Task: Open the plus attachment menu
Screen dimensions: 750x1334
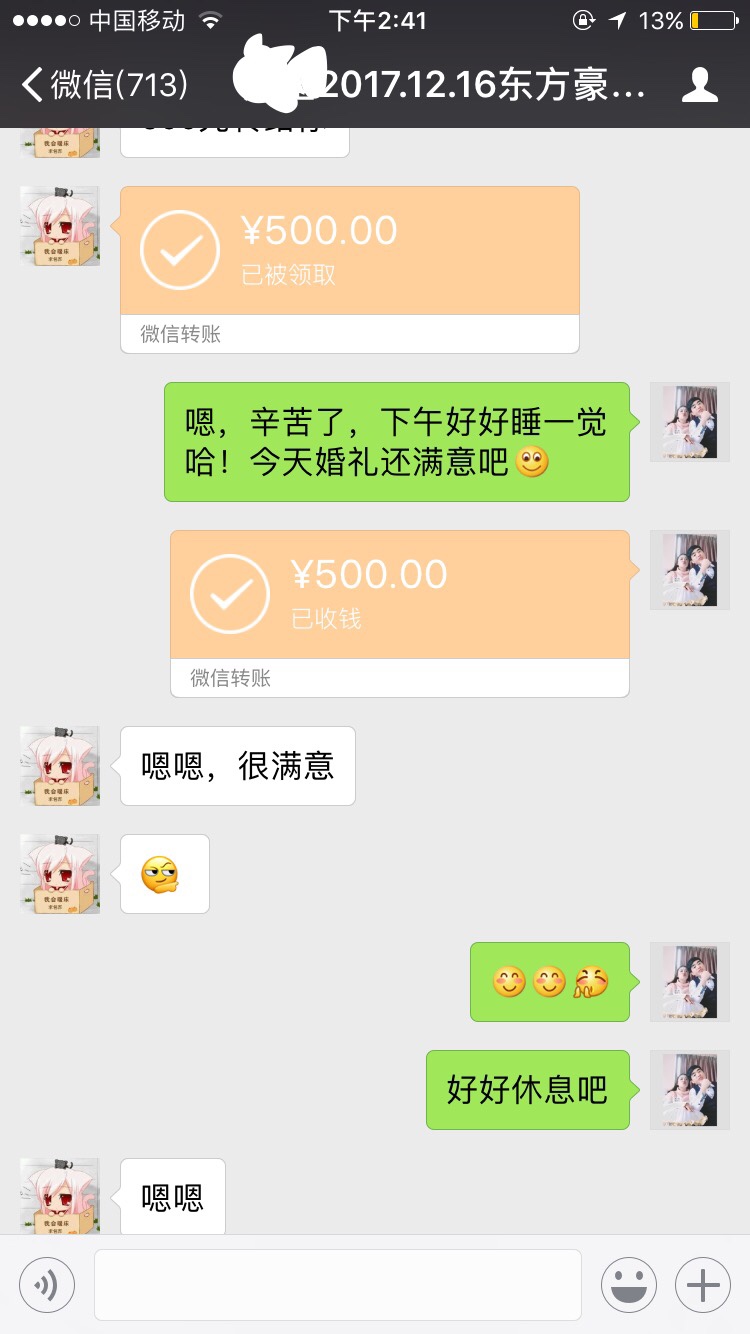Action: tap(703, 1285)
